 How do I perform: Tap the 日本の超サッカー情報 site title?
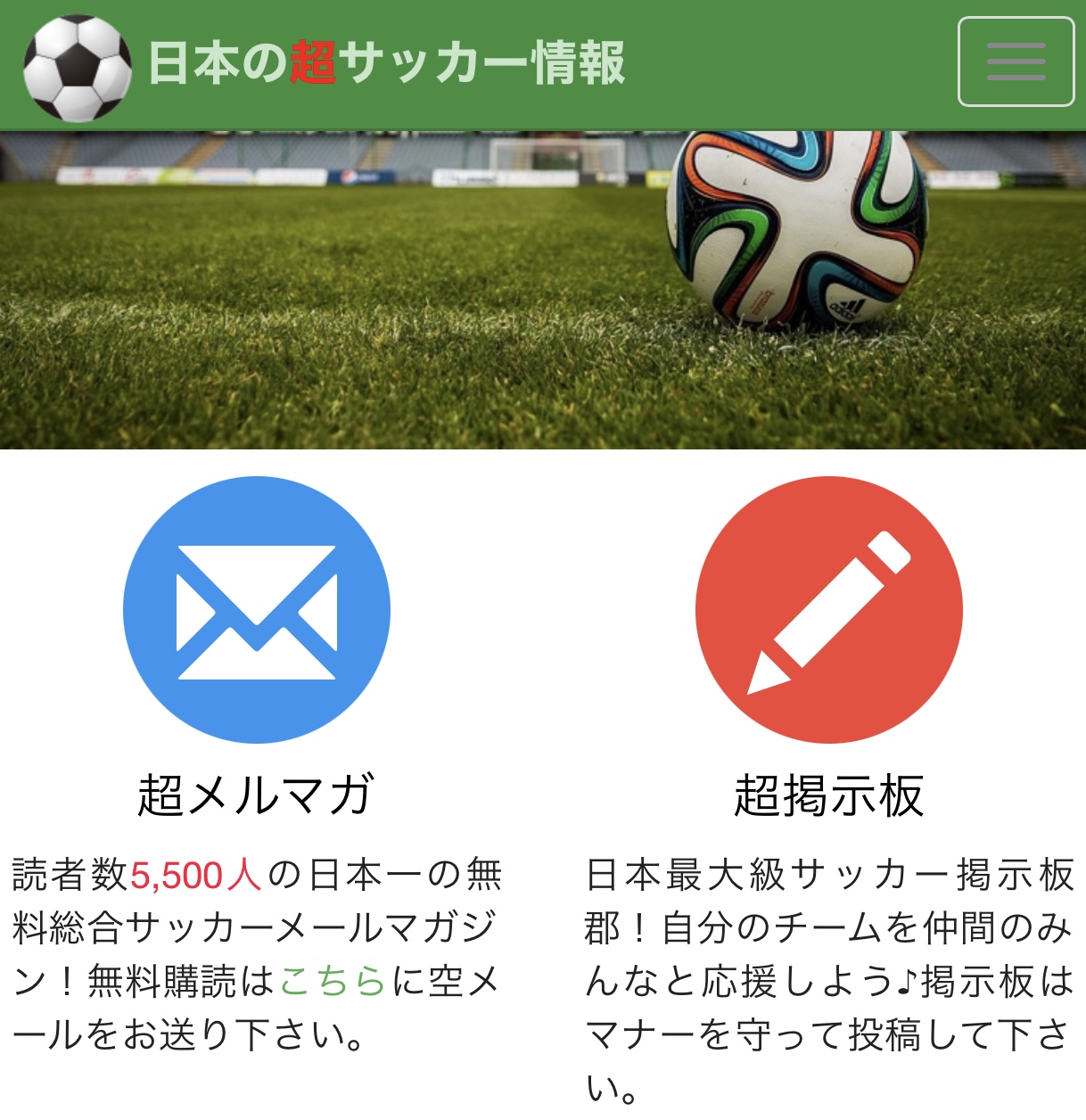pos(386,63)
